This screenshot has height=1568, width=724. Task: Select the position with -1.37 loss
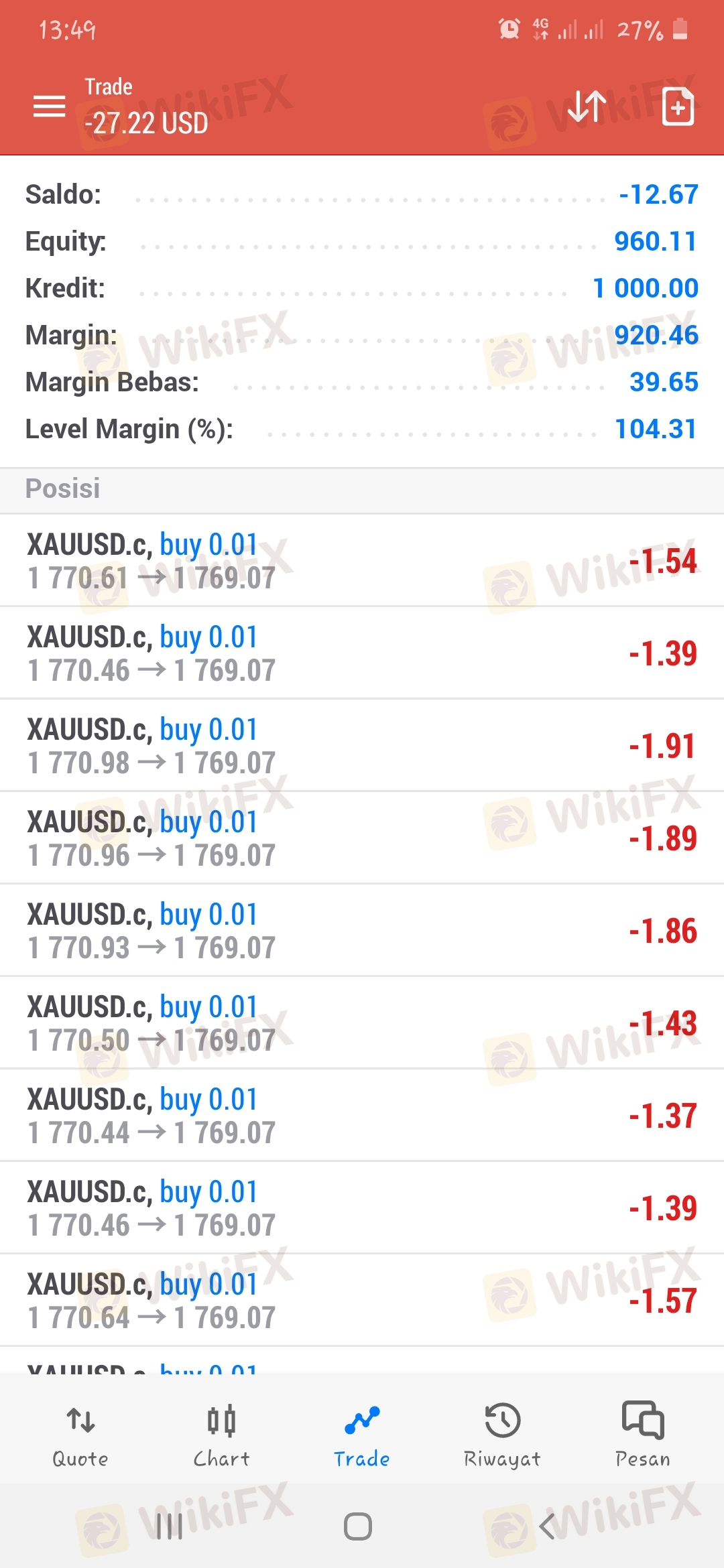362,1116
